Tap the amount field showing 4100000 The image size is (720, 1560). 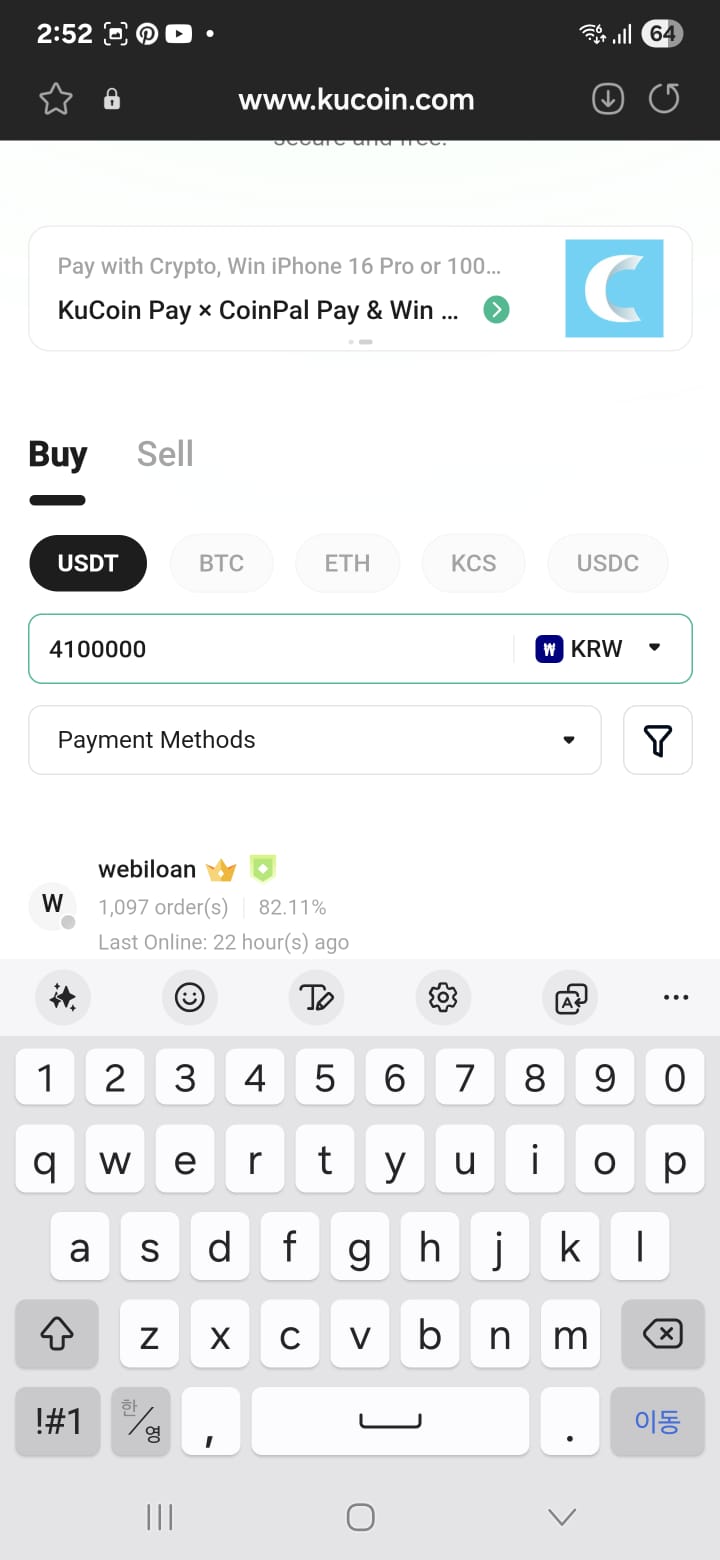[x=270, y=649]
